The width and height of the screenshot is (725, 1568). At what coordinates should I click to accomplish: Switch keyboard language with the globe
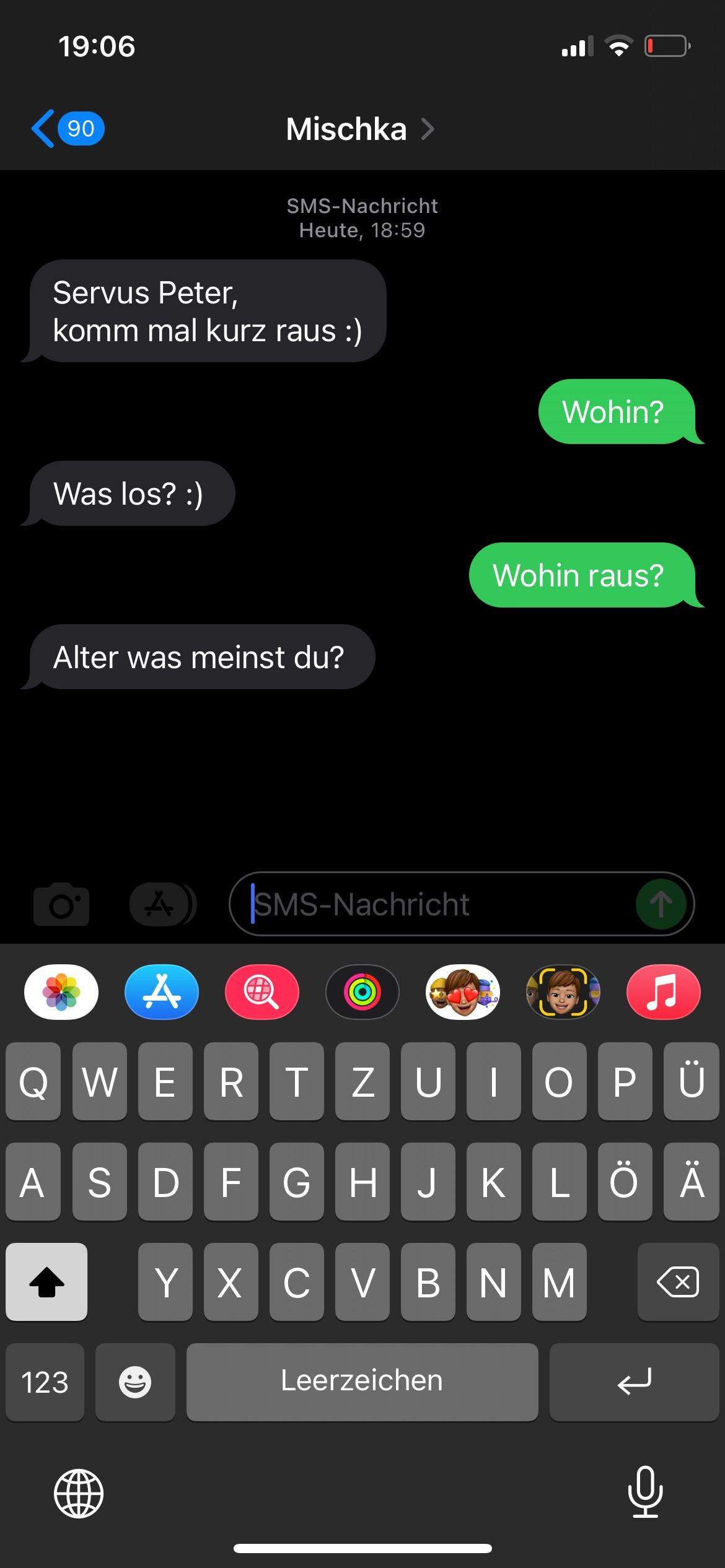79,1493
